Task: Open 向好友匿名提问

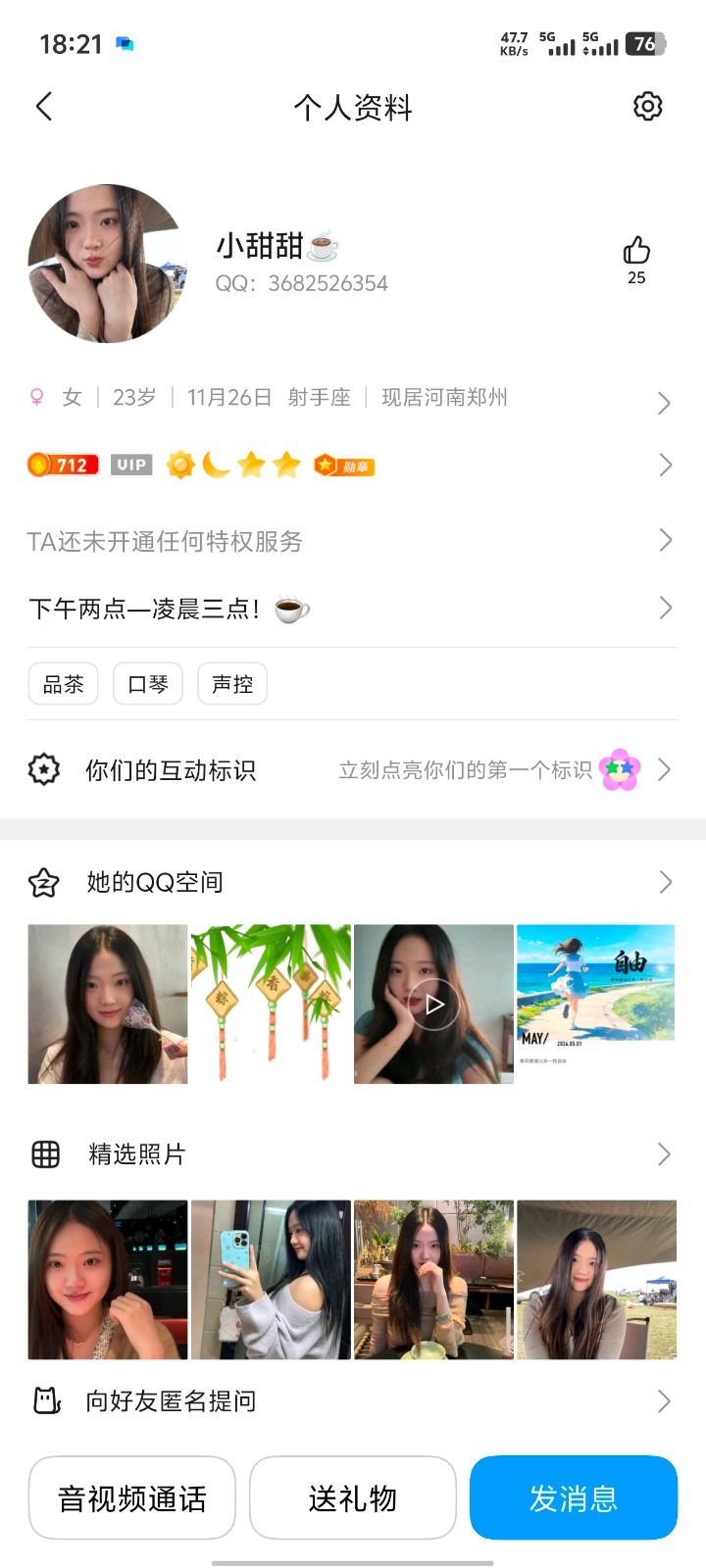Action: (353, 1401)
